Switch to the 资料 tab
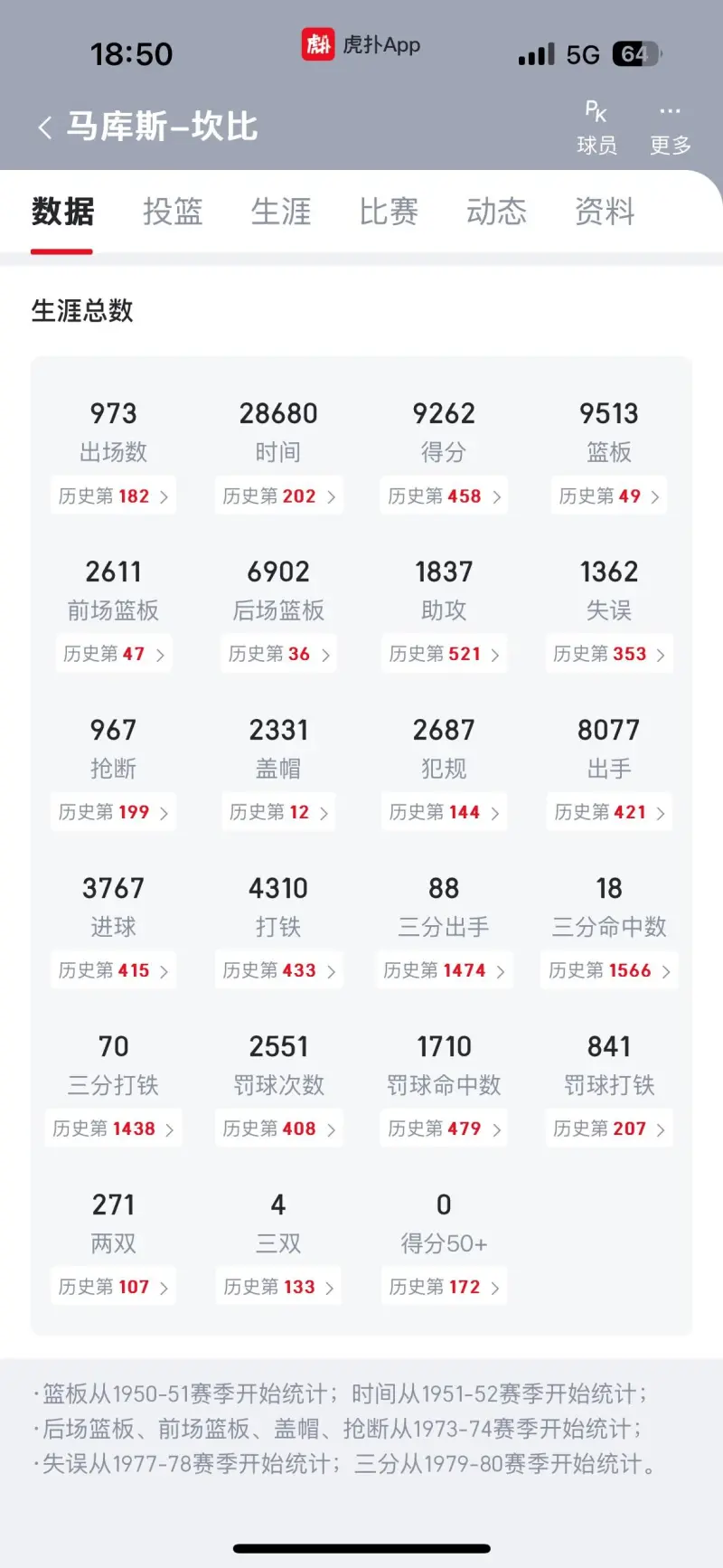The height and width of the screenshot is (1568, 723). 605,212
